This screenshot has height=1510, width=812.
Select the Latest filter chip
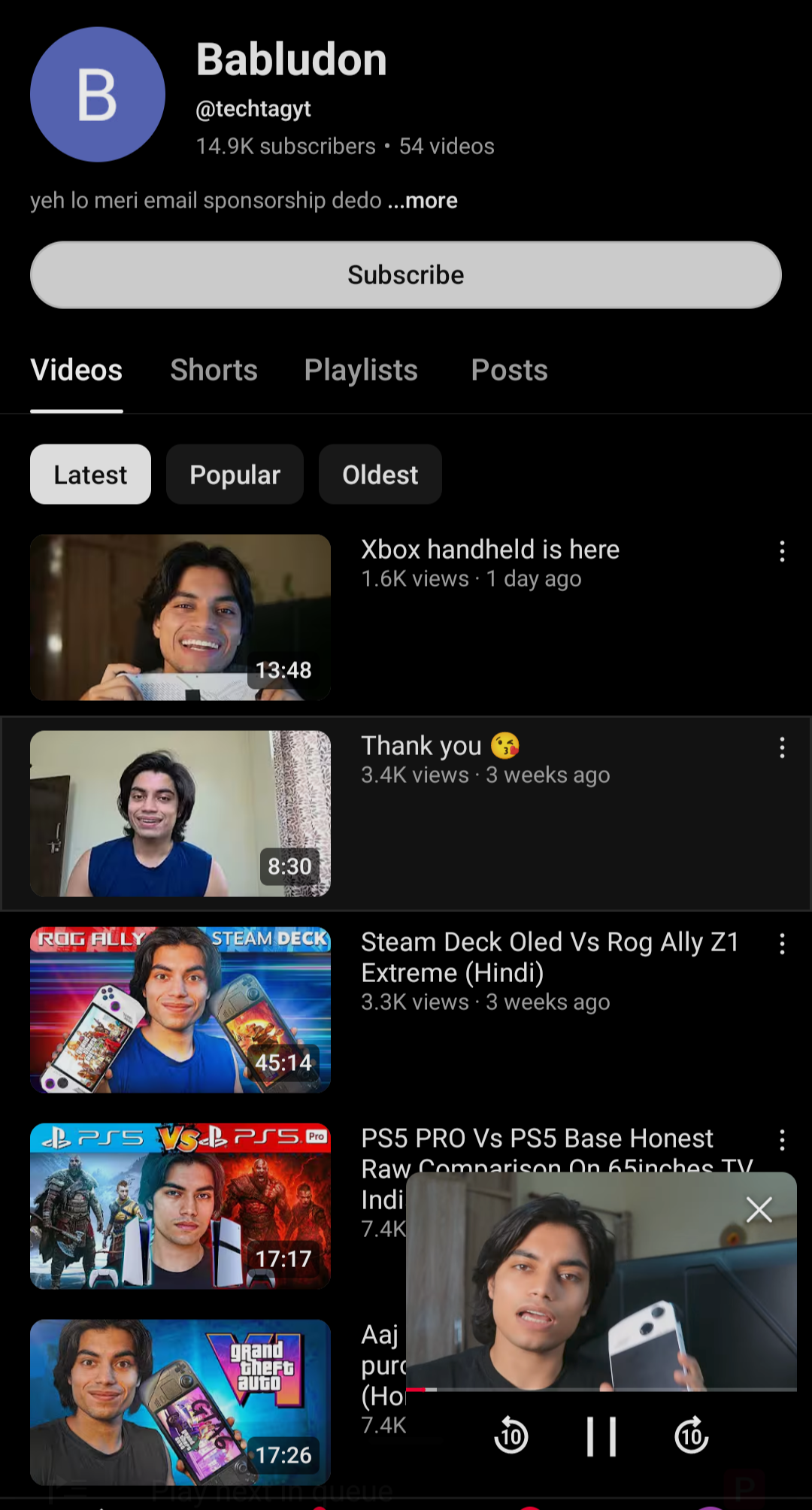90,475
